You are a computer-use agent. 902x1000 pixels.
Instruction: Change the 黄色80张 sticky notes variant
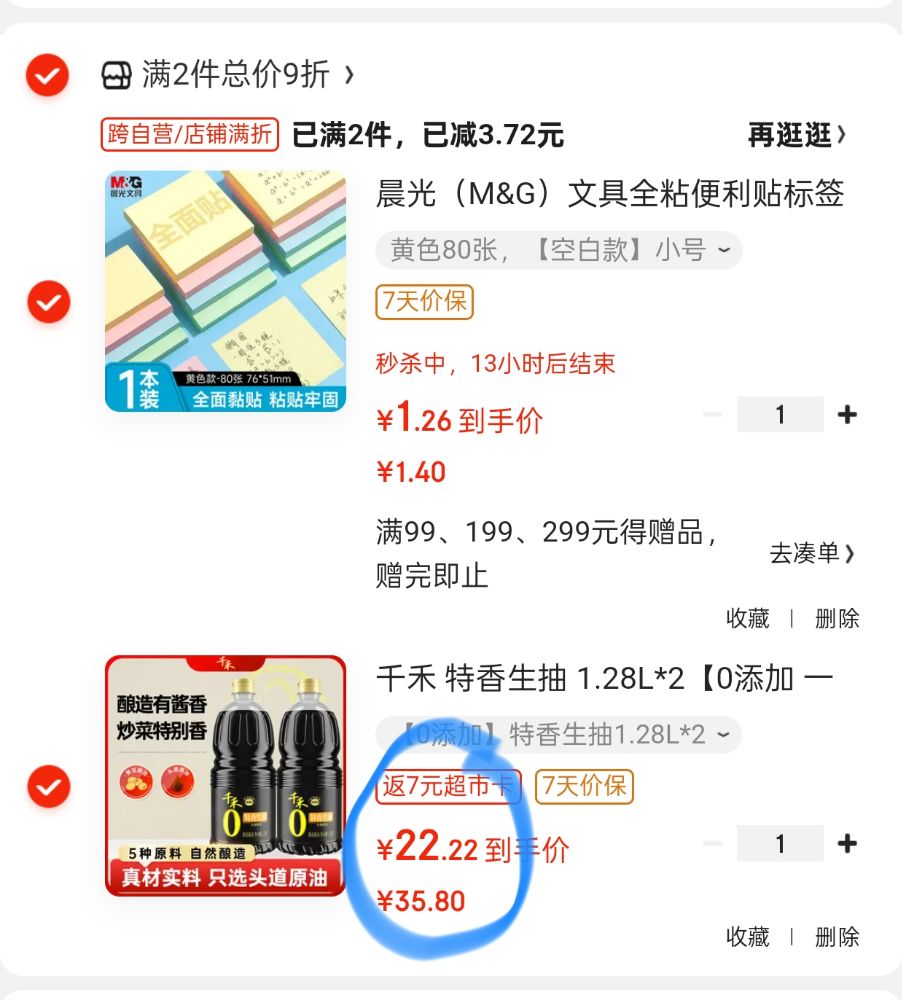[559, 250]
